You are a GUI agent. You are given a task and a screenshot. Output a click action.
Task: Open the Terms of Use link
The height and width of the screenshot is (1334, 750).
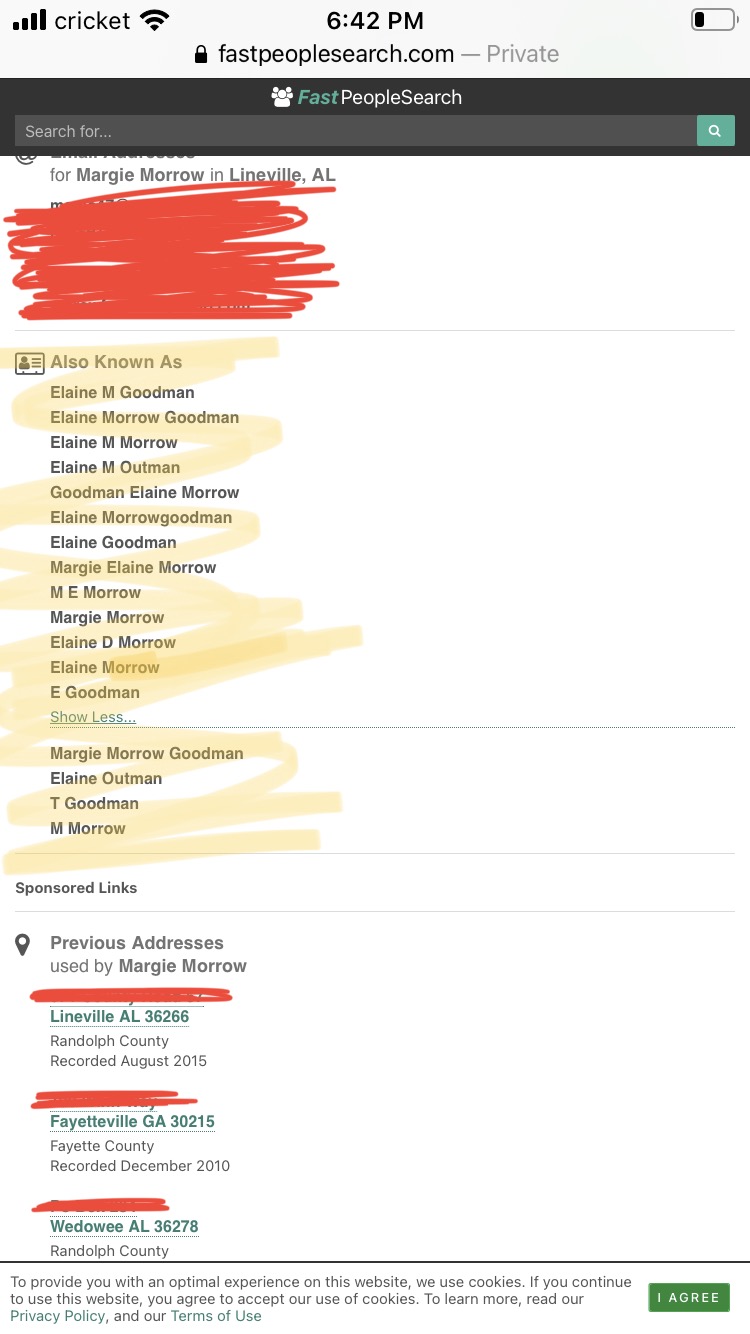[x=216, y=1316]
